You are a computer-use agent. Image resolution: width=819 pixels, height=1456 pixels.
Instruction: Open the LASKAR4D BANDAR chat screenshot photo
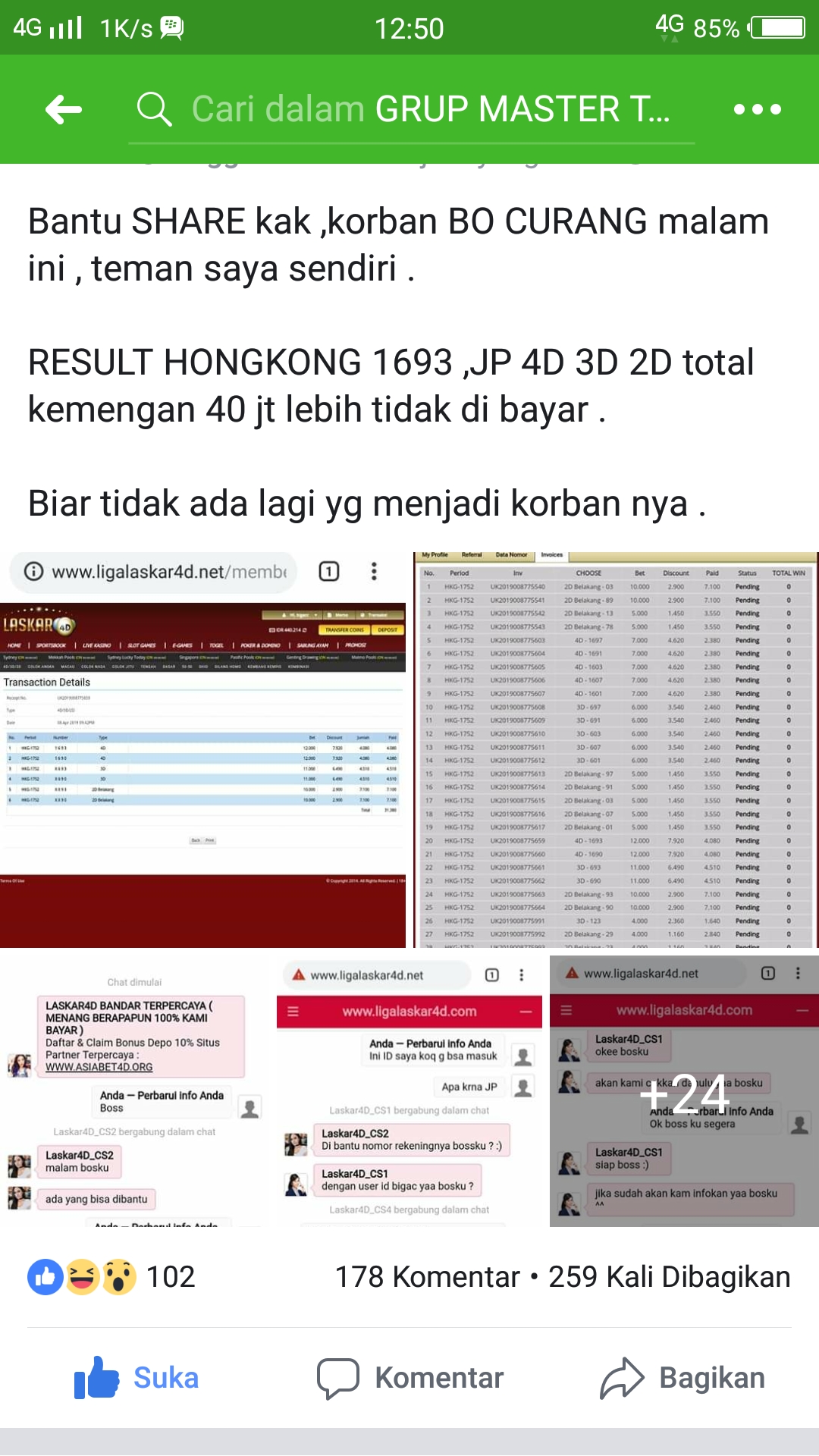pyautogui.click(x=135, y=1090)
